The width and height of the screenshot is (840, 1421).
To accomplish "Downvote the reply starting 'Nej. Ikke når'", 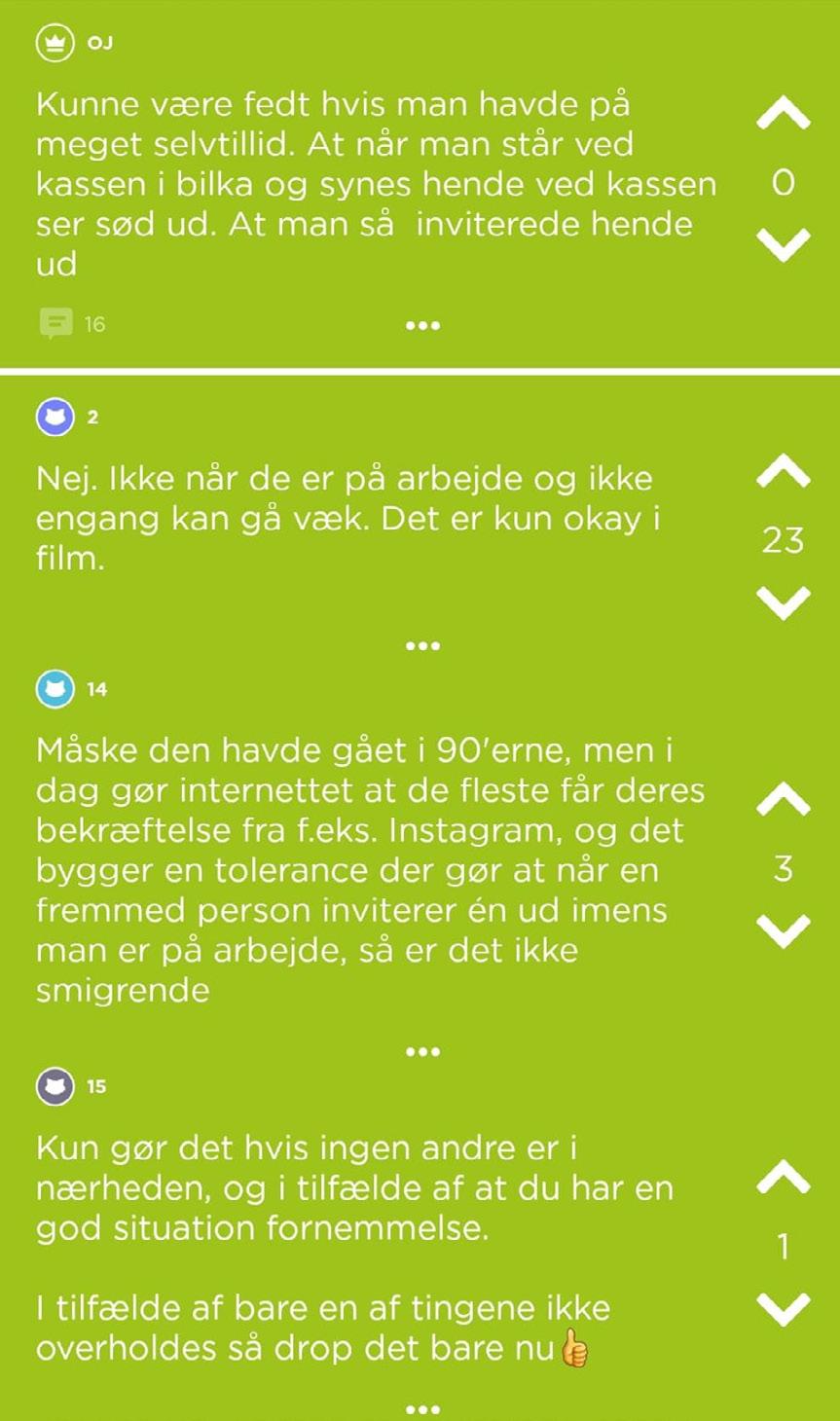I will coord(784,602).
